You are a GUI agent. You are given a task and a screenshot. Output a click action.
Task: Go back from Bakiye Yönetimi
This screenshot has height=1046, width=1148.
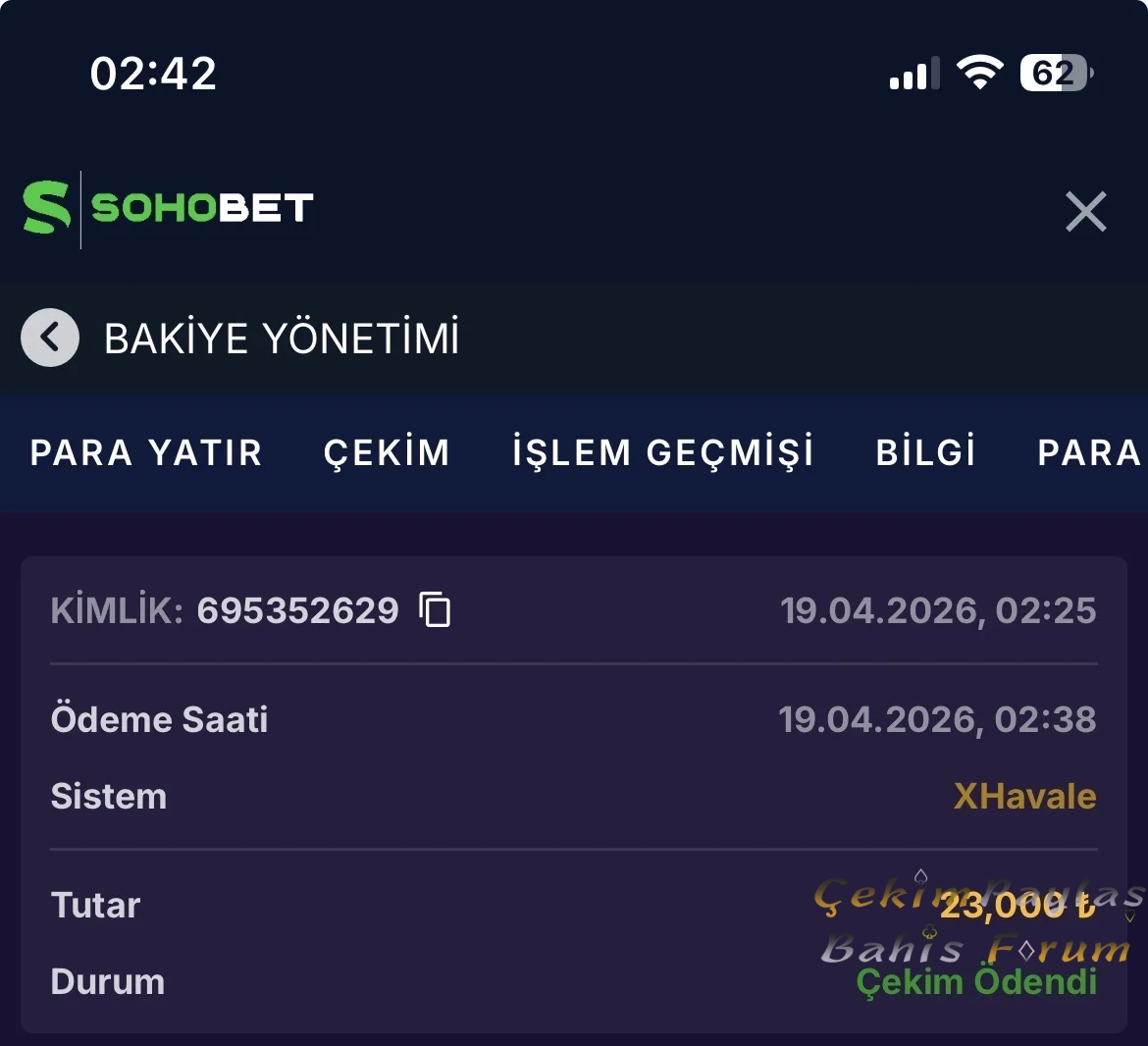coord(50,338)
